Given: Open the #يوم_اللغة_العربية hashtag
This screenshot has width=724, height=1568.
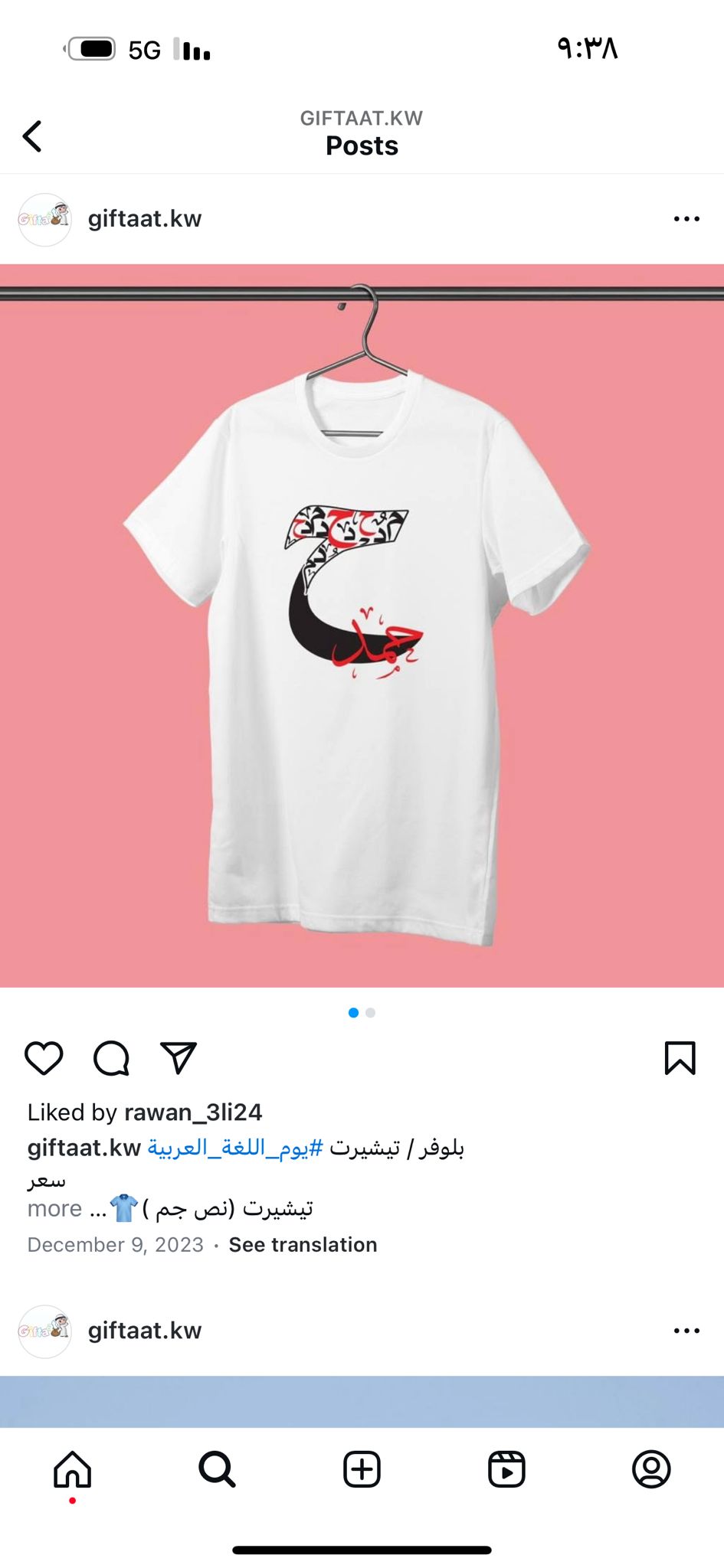Looking at the screenshot, I should click(x=235, y=1148).
